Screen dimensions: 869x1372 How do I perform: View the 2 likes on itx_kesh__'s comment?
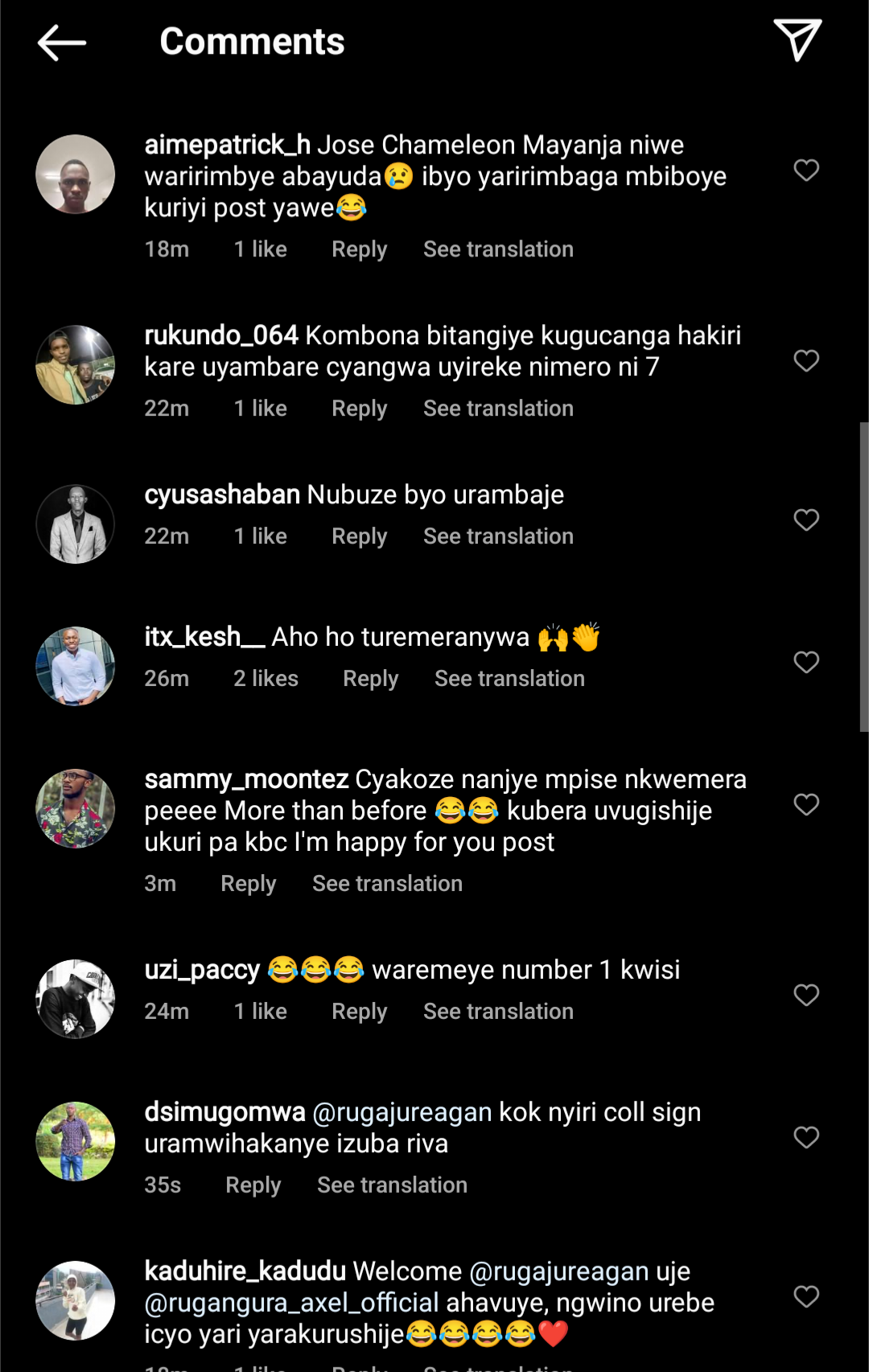coord(266,679)
